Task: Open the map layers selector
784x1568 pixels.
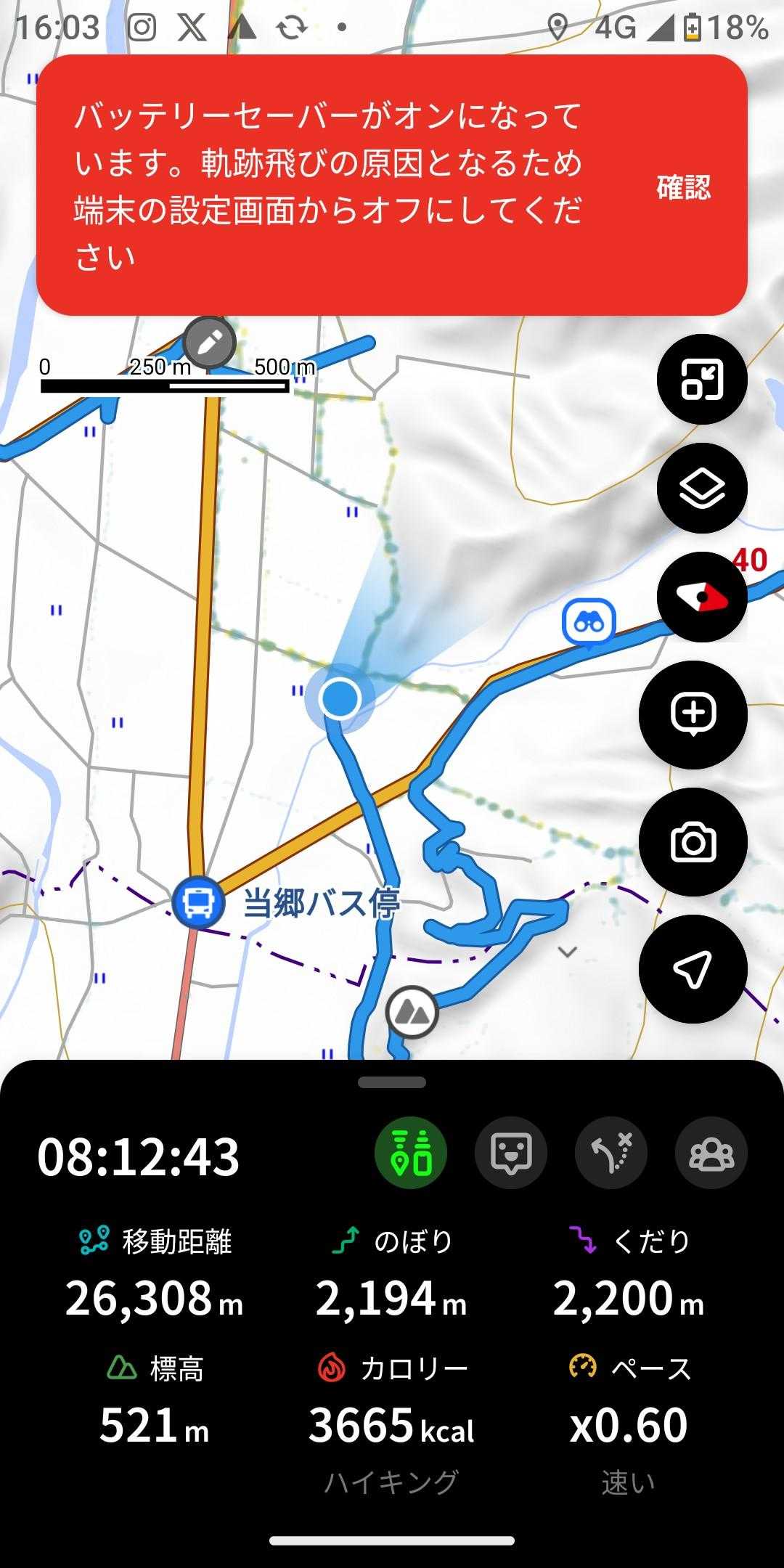Action: click(701, 488)
